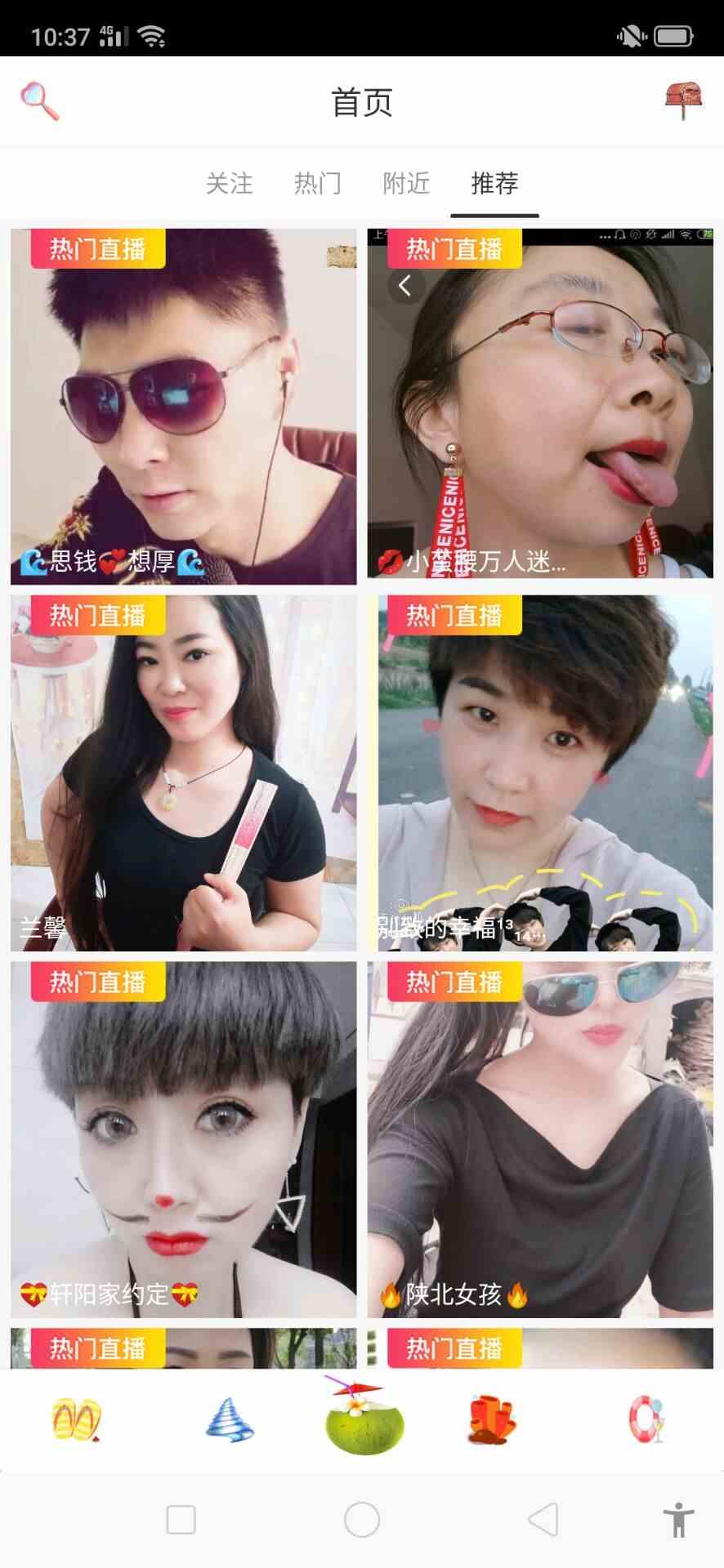The height and width of the screenshot is (1568, 724).
Task: Tap the flip-flops bottom navigation icon
Action: coord(76,1421)
